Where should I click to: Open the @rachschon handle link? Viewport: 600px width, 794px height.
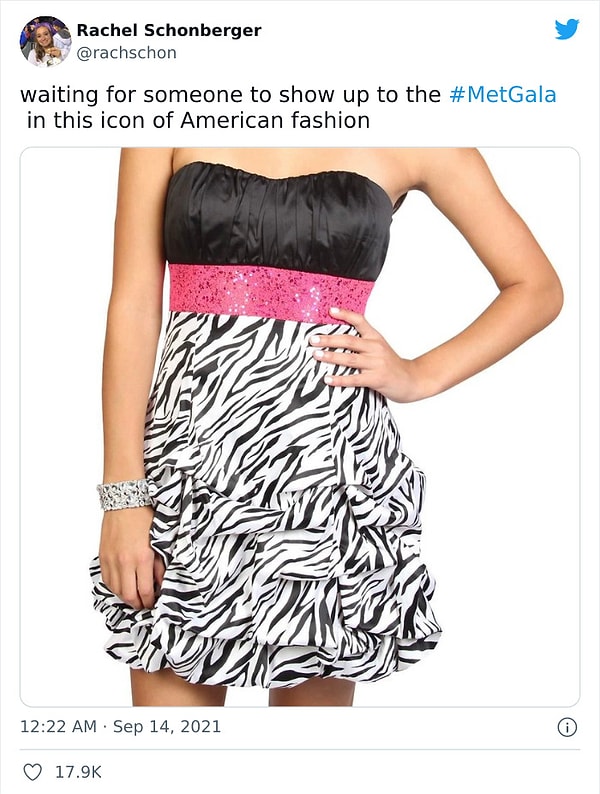point(126,53)
